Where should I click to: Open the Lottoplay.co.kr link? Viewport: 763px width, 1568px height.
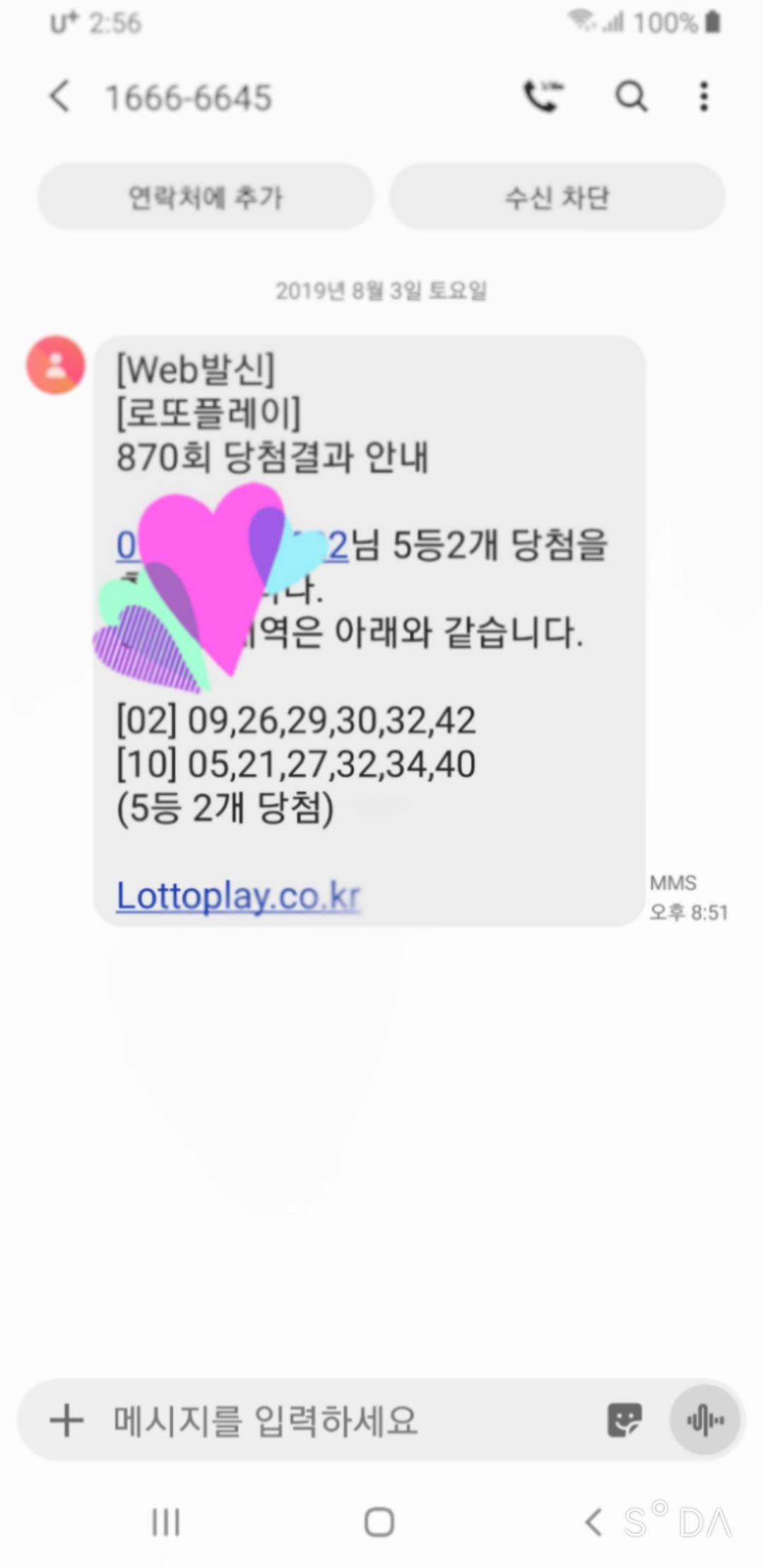pos(238,896)
